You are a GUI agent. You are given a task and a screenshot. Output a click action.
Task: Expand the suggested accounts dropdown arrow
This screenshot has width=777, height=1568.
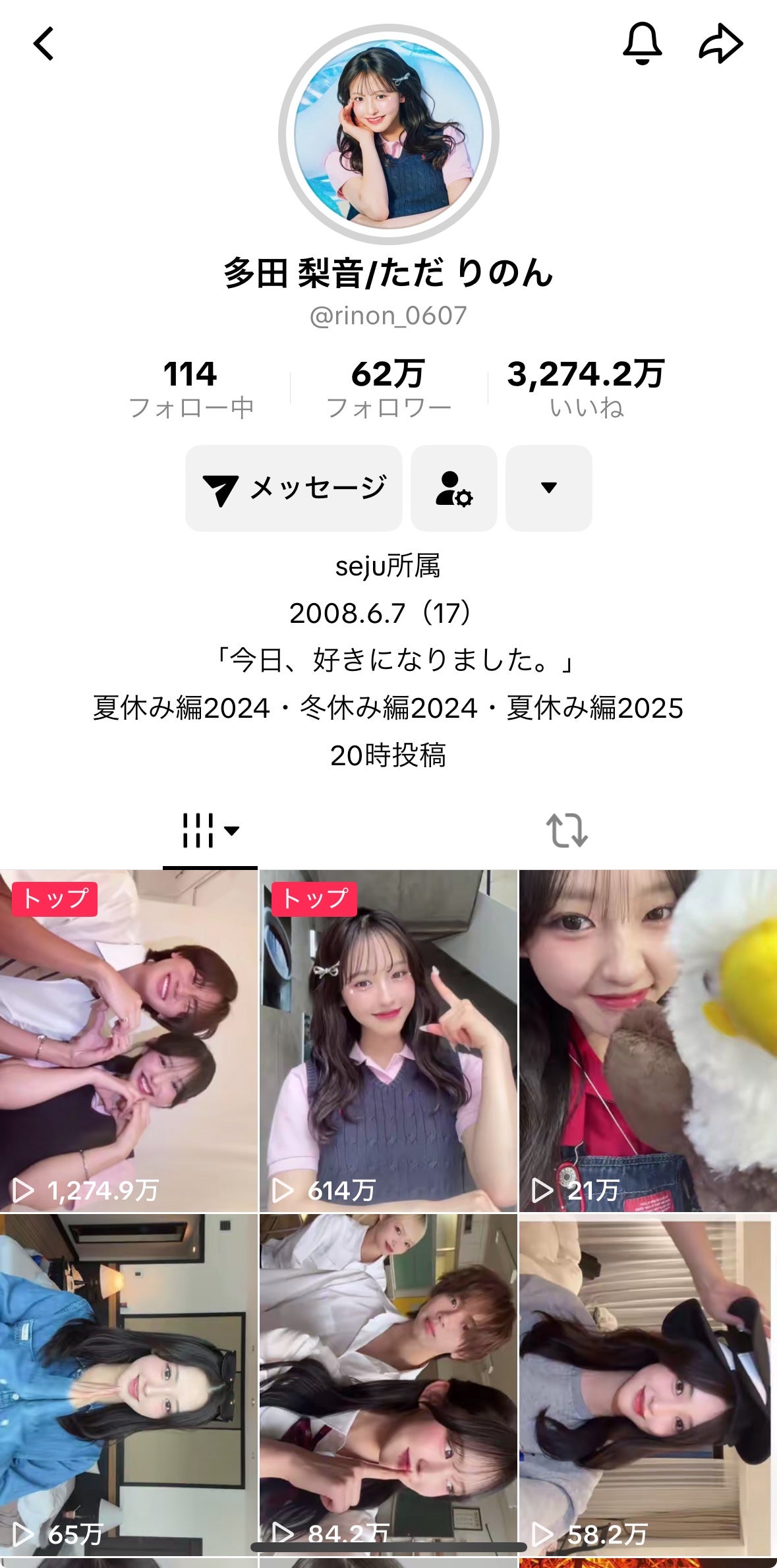(548, 488)
